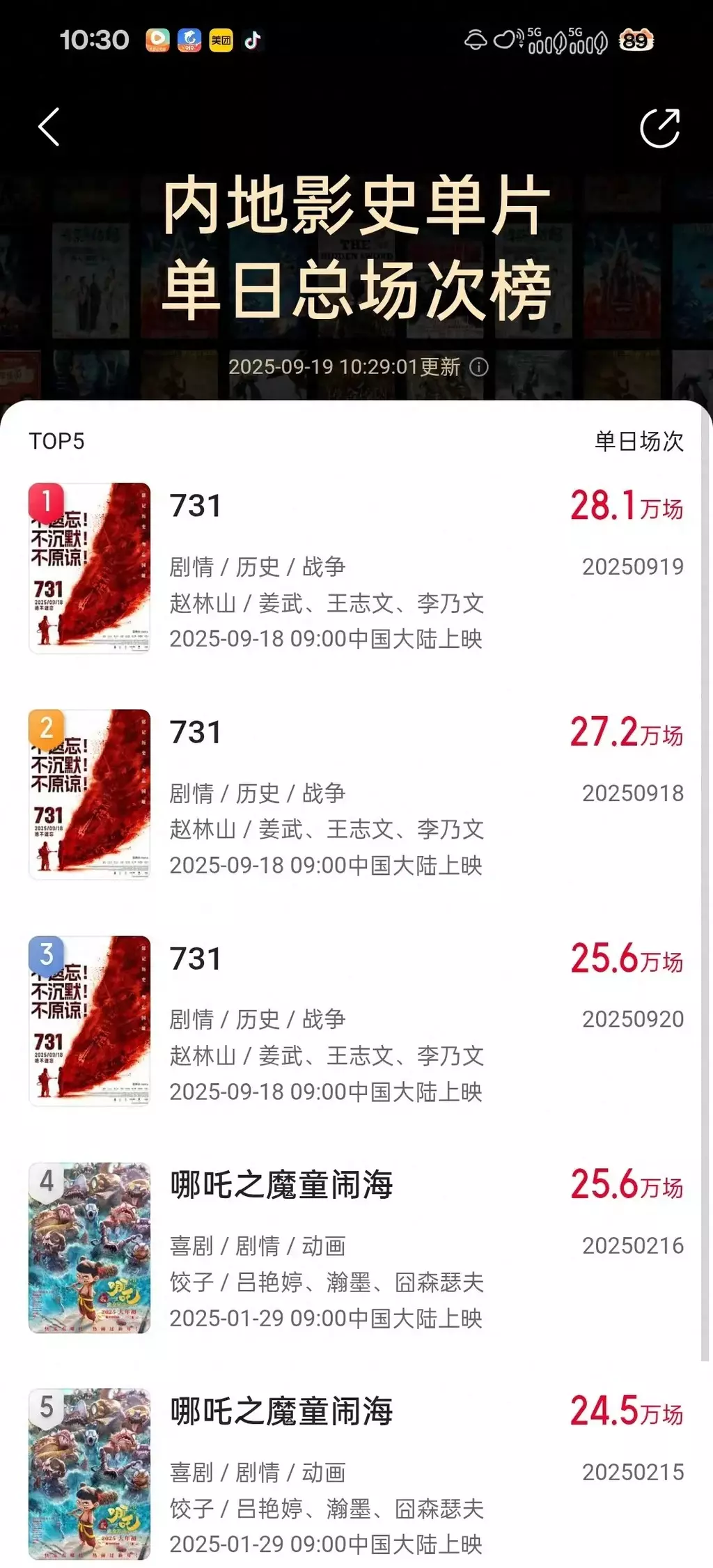Viewport: 713px width, 1568px height.
Task: Open the 731 entry dated 20250920
Action: tap(355, 1021)
